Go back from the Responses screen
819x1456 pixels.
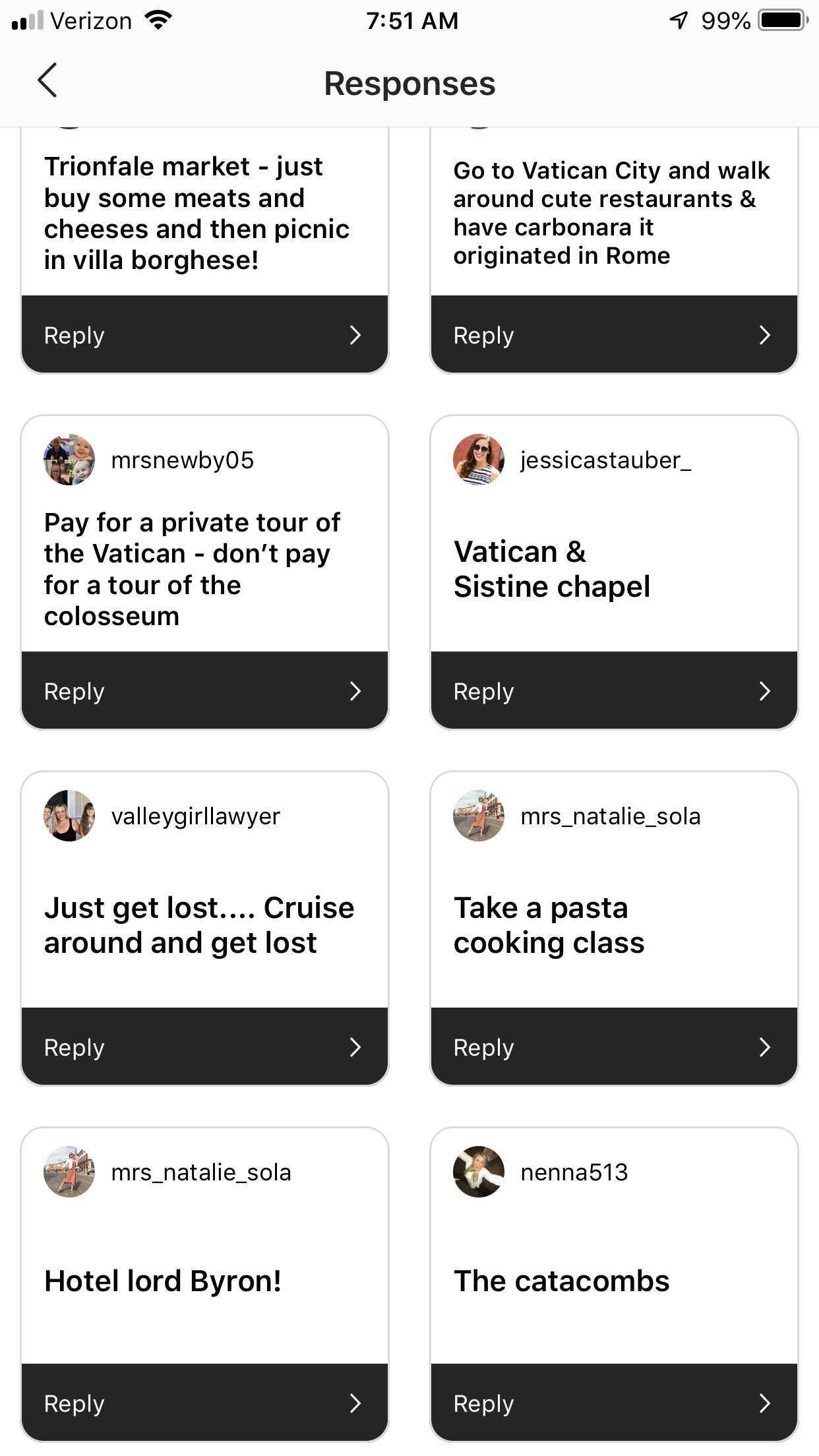[x=47, y=81]
